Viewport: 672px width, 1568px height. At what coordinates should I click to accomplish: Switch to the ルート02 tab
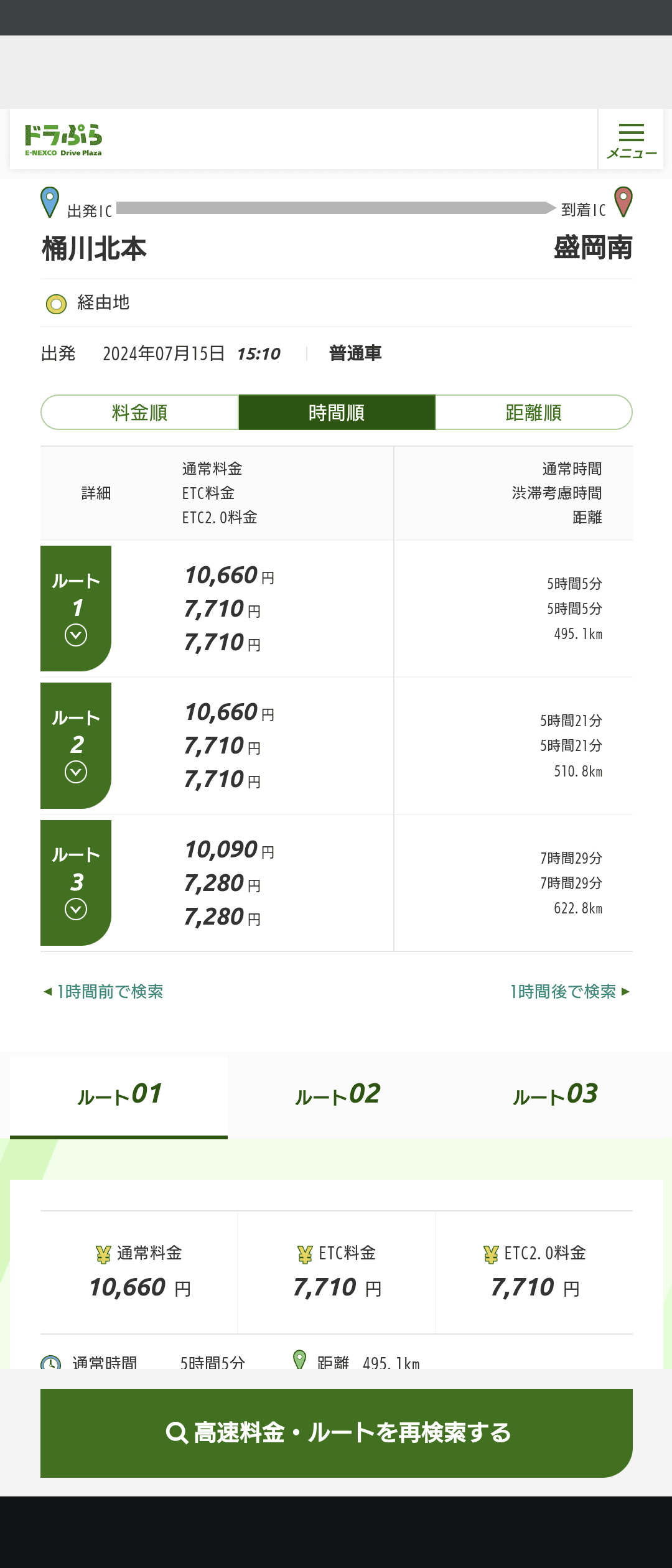pyautogui.click(x=337, y=1094)
